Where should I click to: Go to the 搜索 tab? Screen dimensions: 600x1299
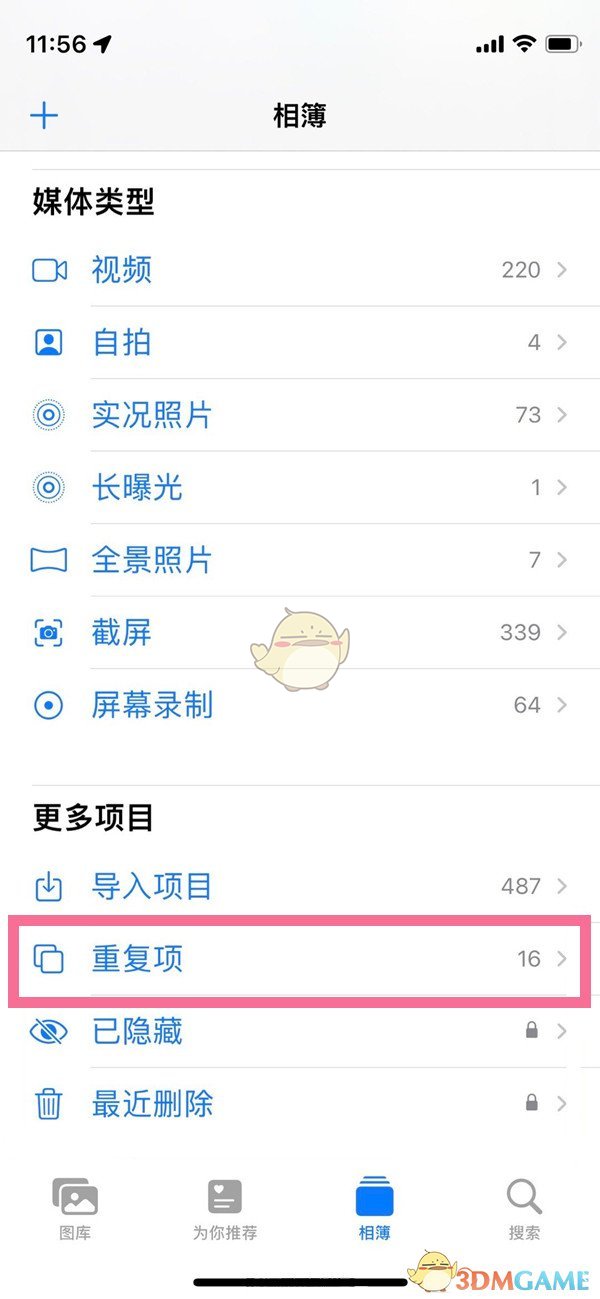(x=525, y=1208)
